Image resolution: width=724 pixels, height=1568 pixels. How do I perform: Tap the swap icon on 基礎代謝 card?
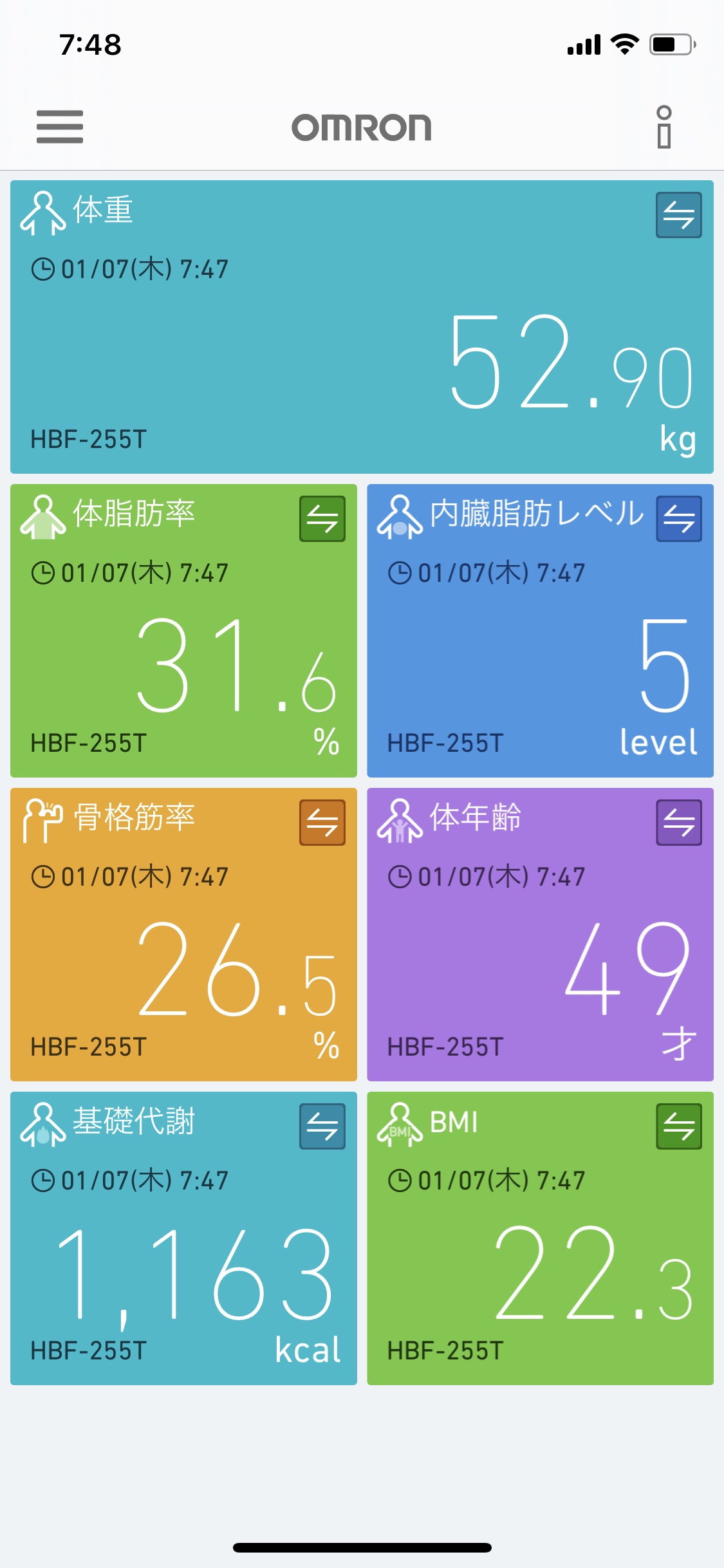point(322,1126)
